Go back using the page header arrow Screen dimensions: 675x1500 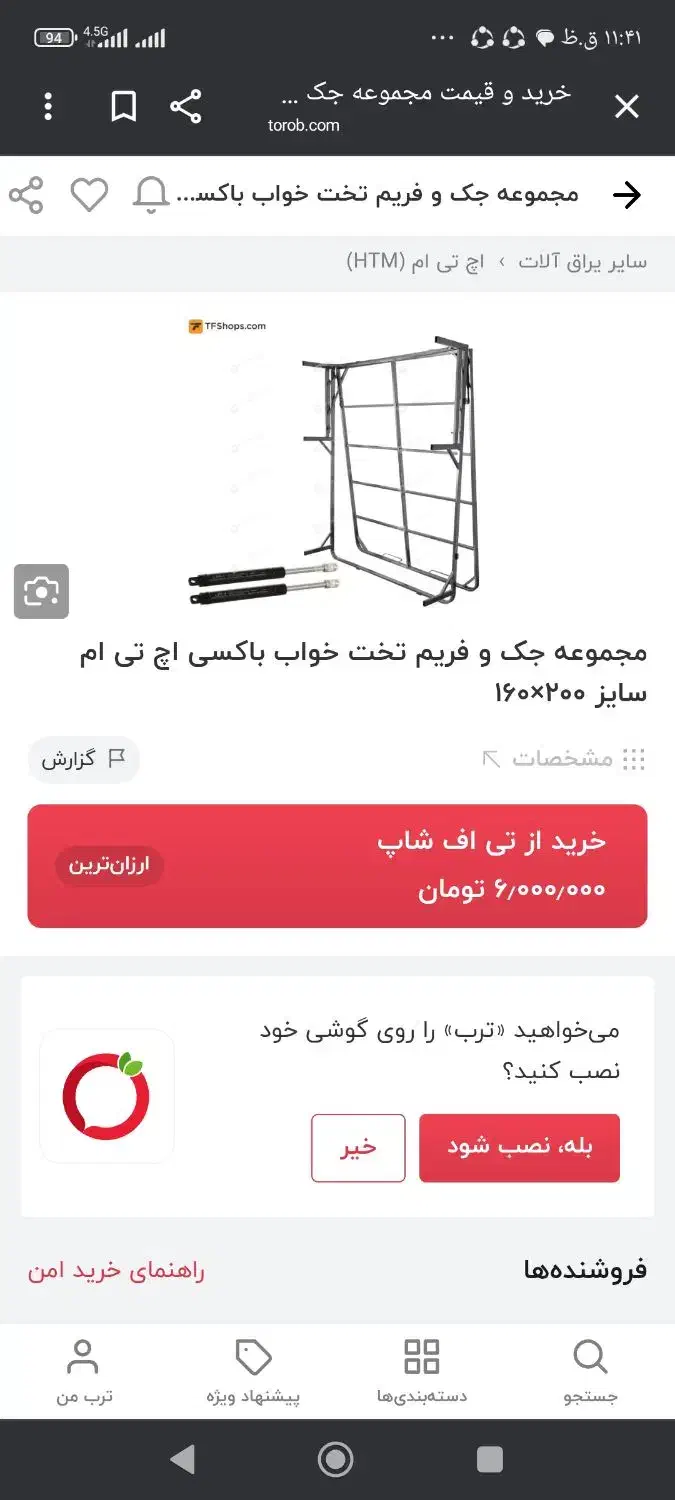click(627, 195)
